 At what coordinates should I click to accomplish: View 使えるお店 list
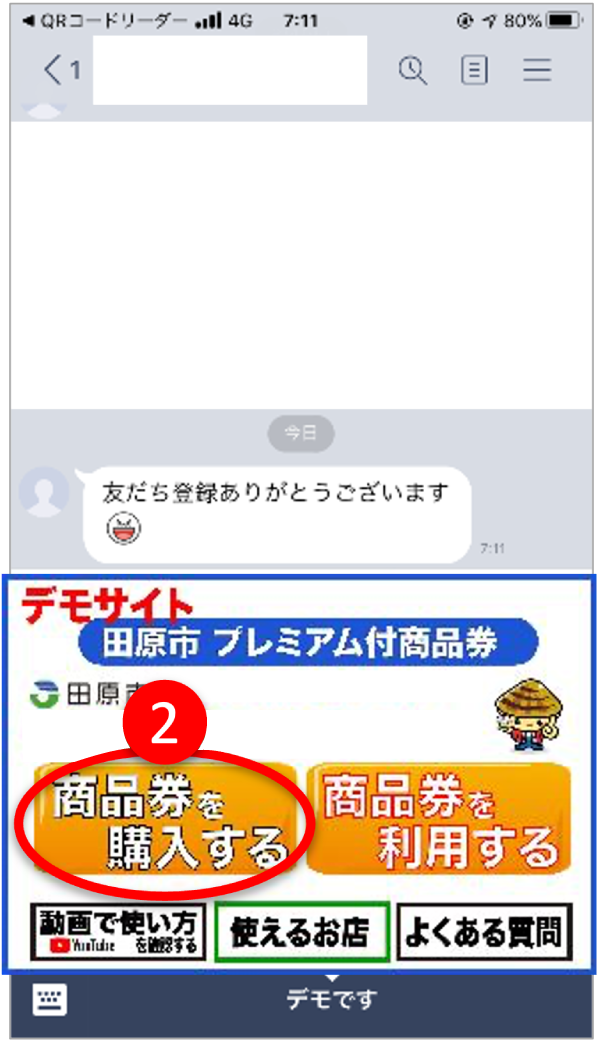tap(301, 932)
